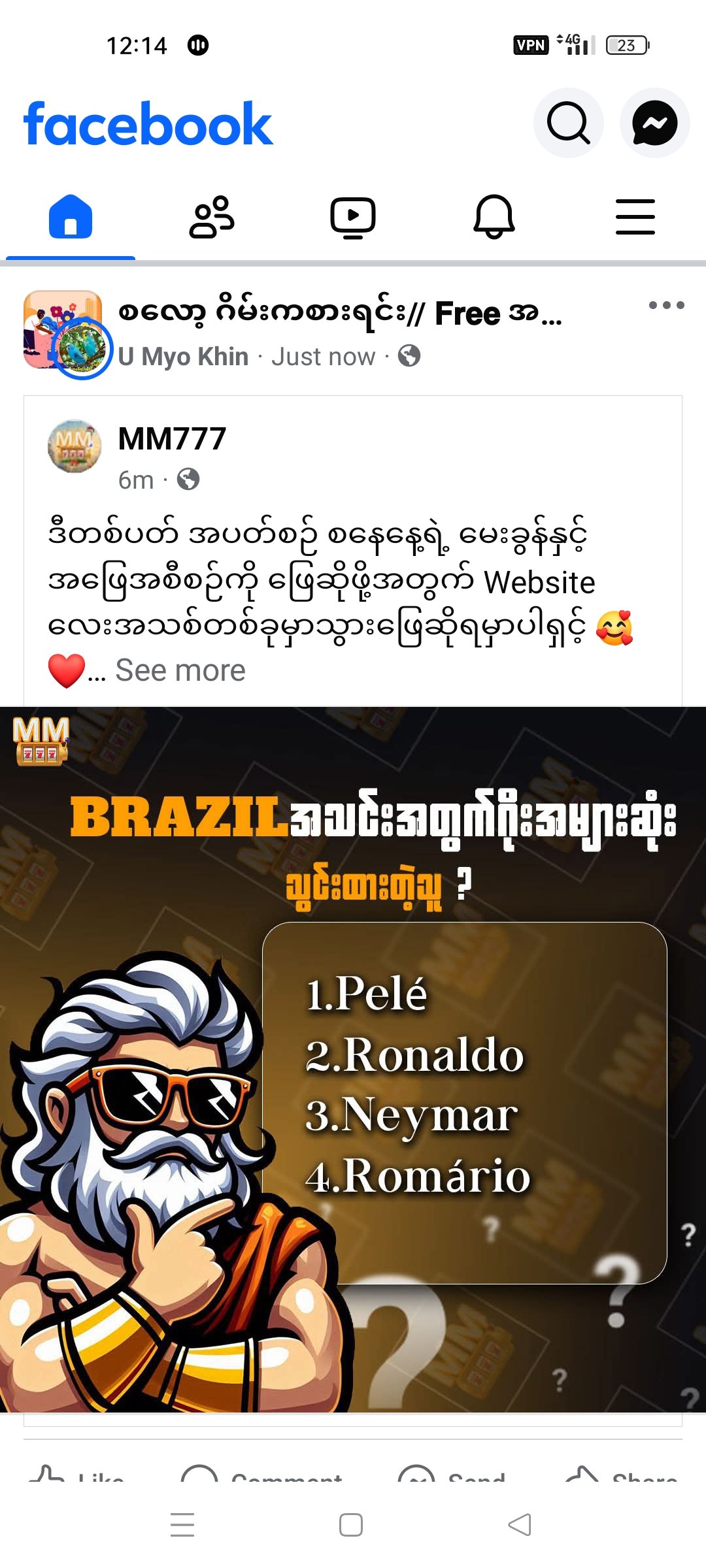View U Myo Khin's profile
Image resolution: width=706 pixels, height=1568 pixels.
tap(184, 357)
